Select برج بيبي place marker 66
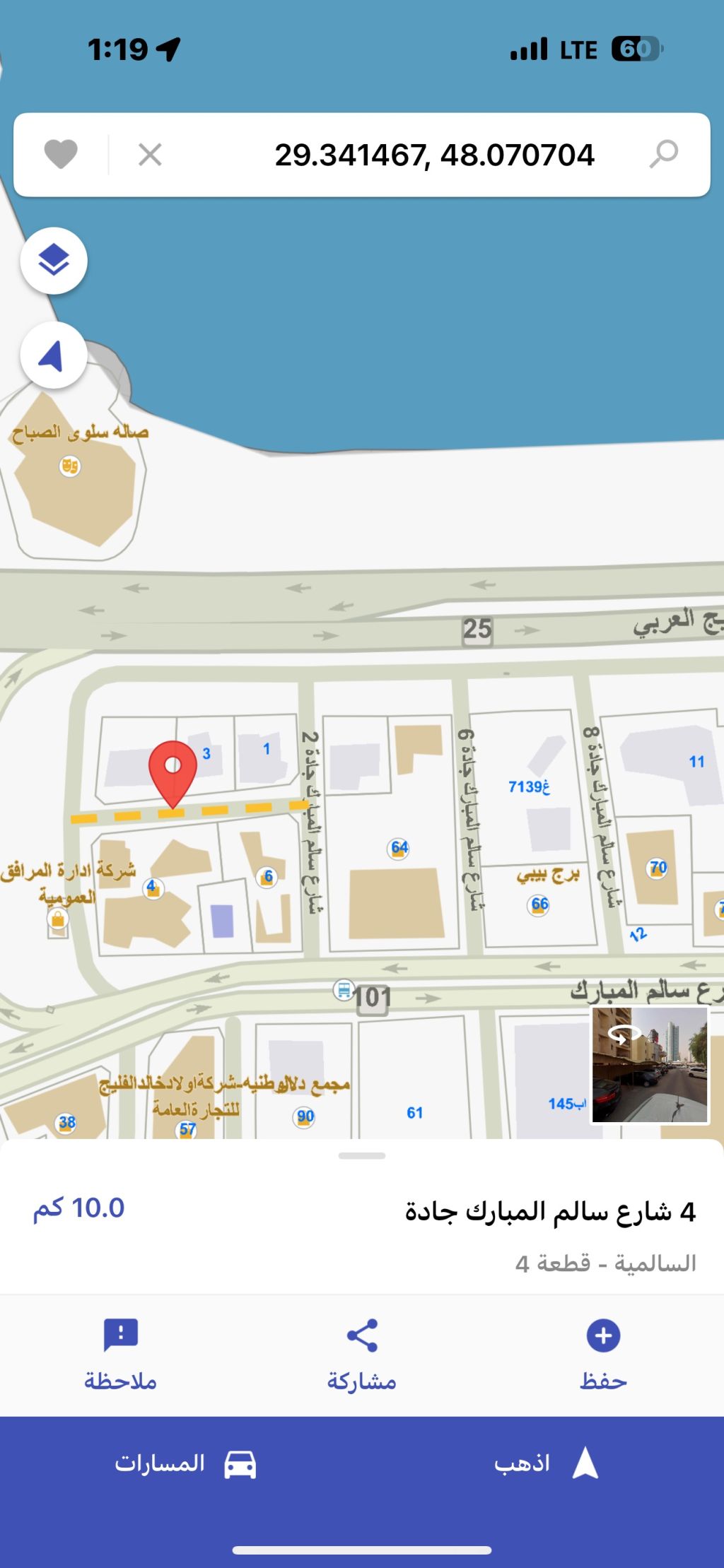This screenshot has width=724, height=1568. point(539,904)
